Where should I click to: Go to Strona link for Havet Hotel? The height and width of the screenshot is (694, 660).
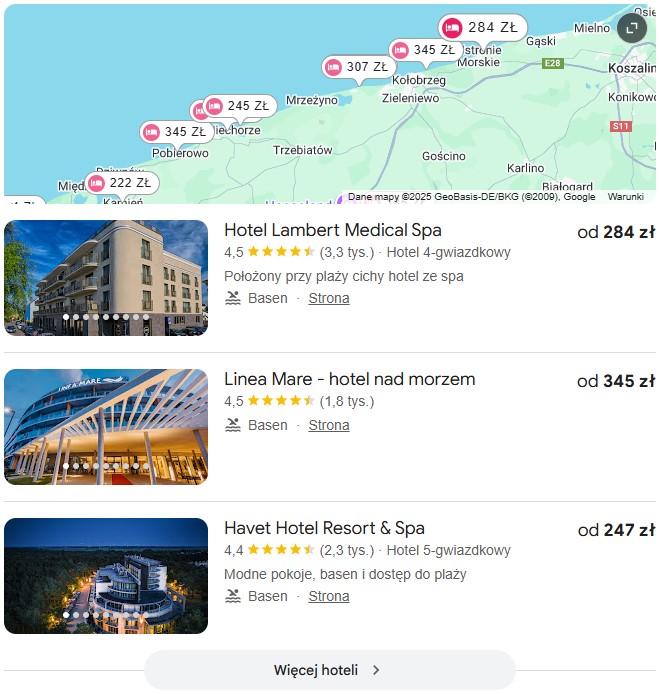click(x=329, y=596)
